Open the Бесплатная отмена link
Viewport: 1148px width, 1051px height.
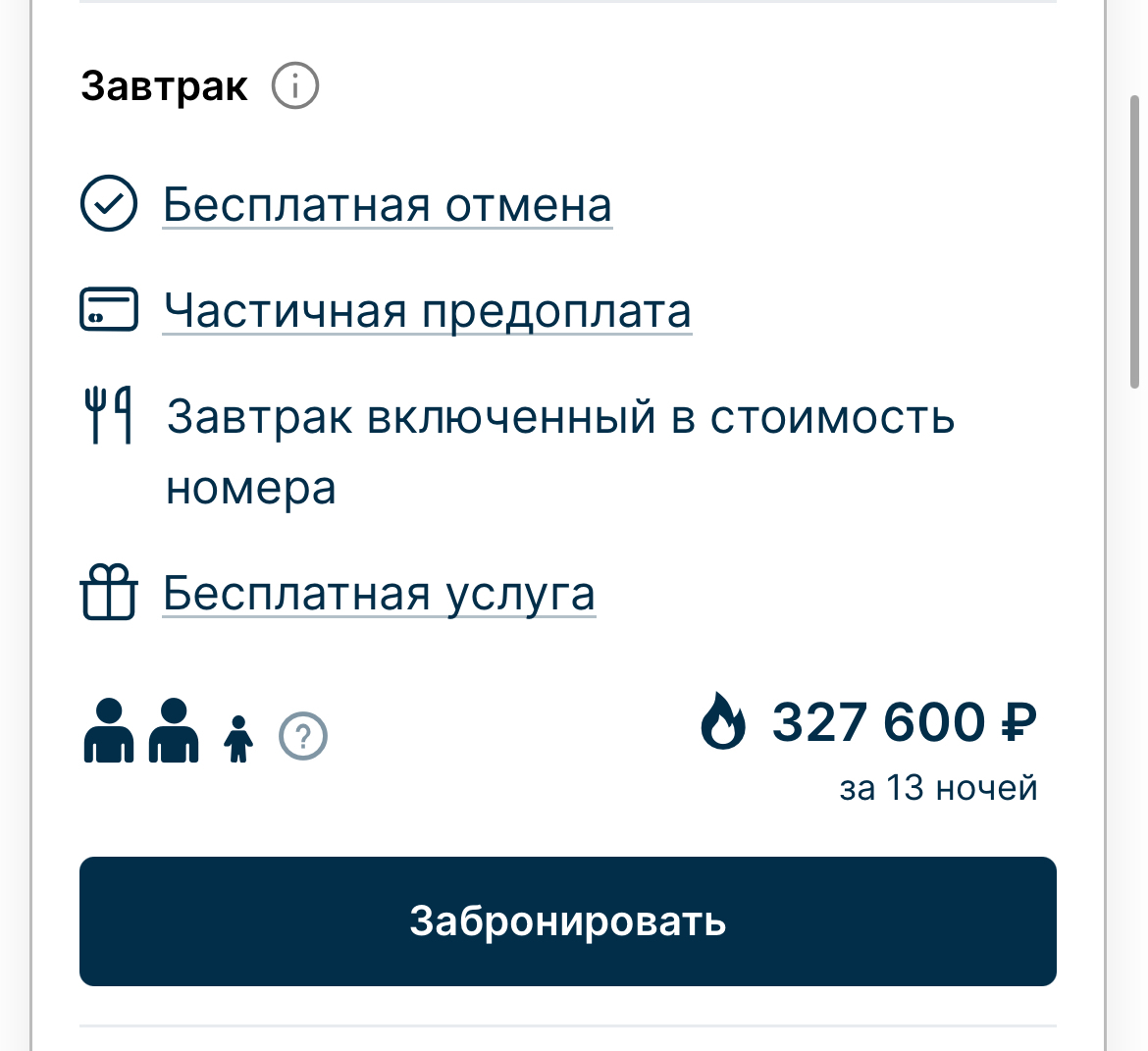click(x=388, y=205)
